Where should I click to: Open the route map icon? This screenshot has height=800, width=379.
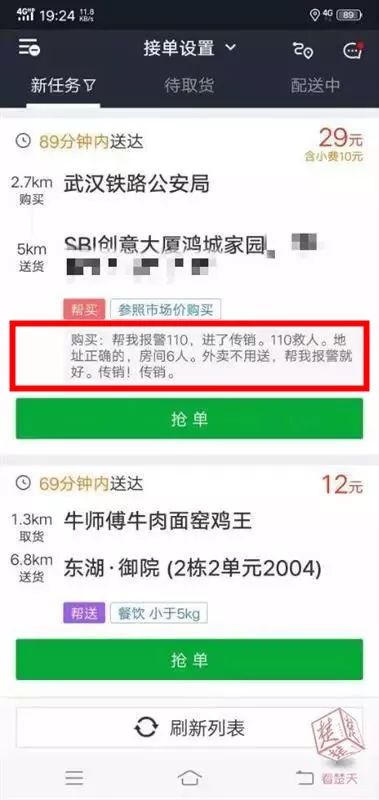tap(302, 50)
